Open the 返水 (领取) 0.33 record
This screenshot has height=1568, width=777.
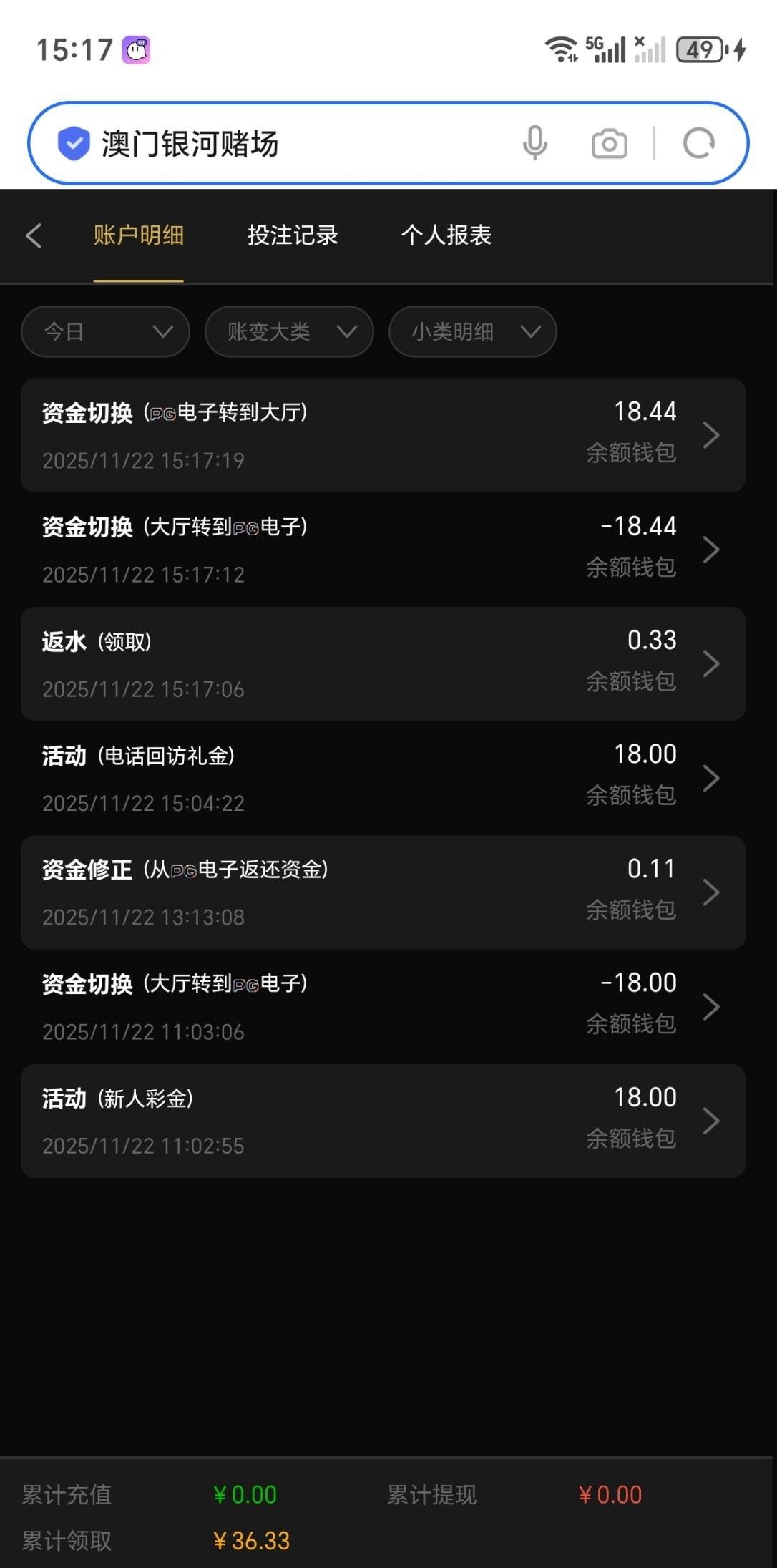(x=383, y=663)
